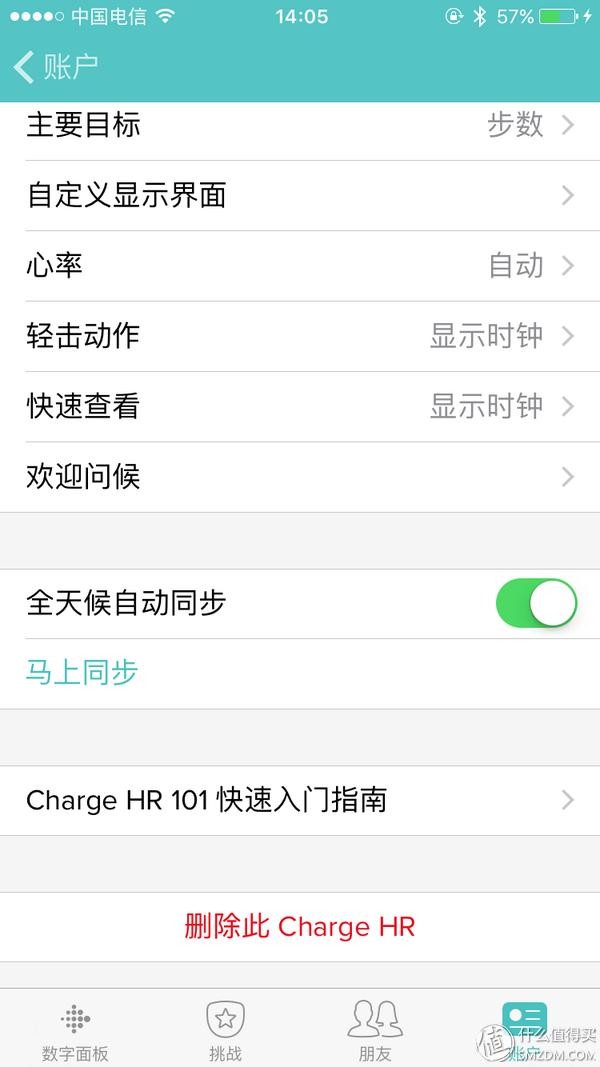The width and height of the screenshot is (600, 1067).
Task: Go back to 账户
Action: pos(56,67)
